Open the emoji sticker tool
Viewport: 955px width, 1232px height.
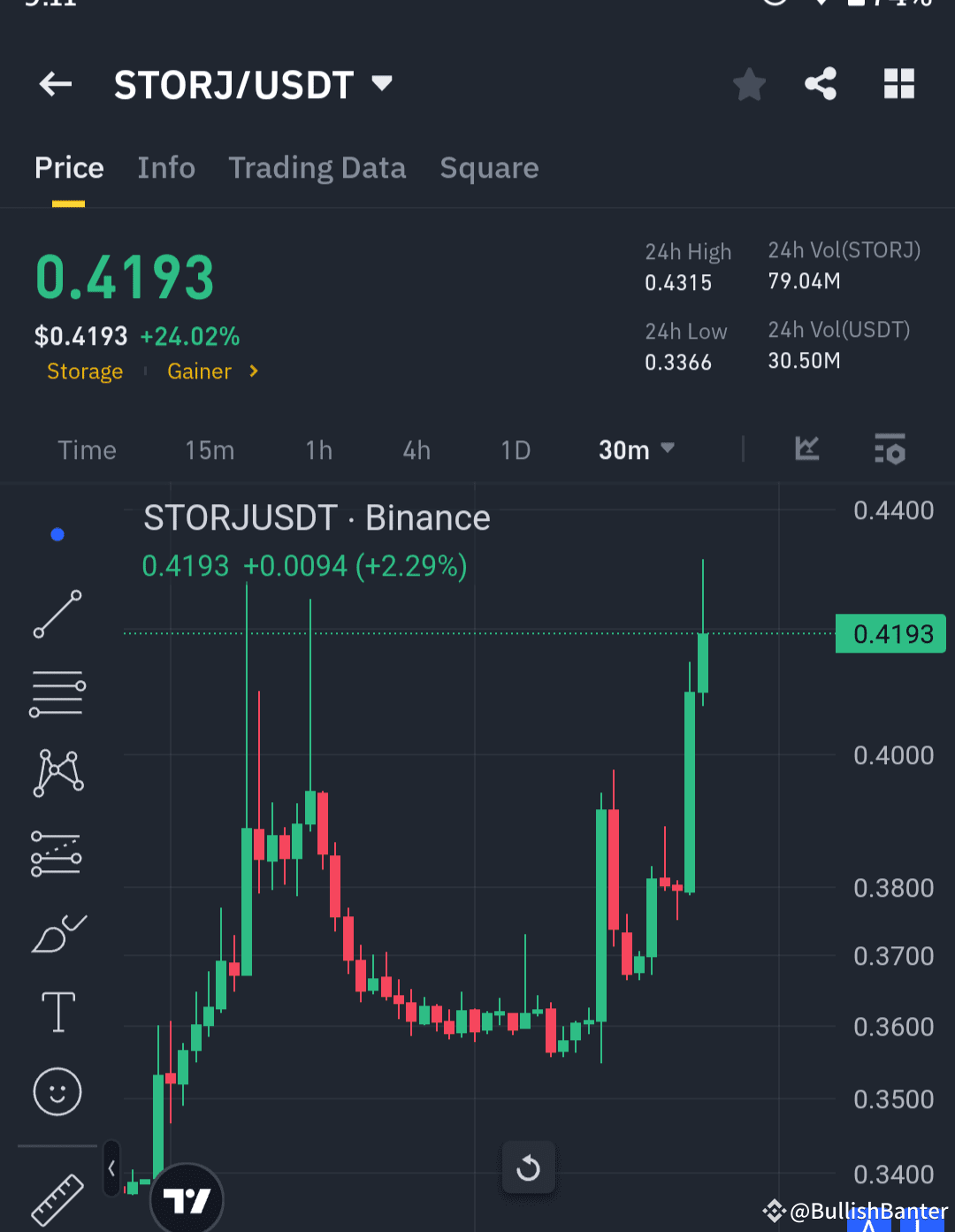(x=57, y=1091)
